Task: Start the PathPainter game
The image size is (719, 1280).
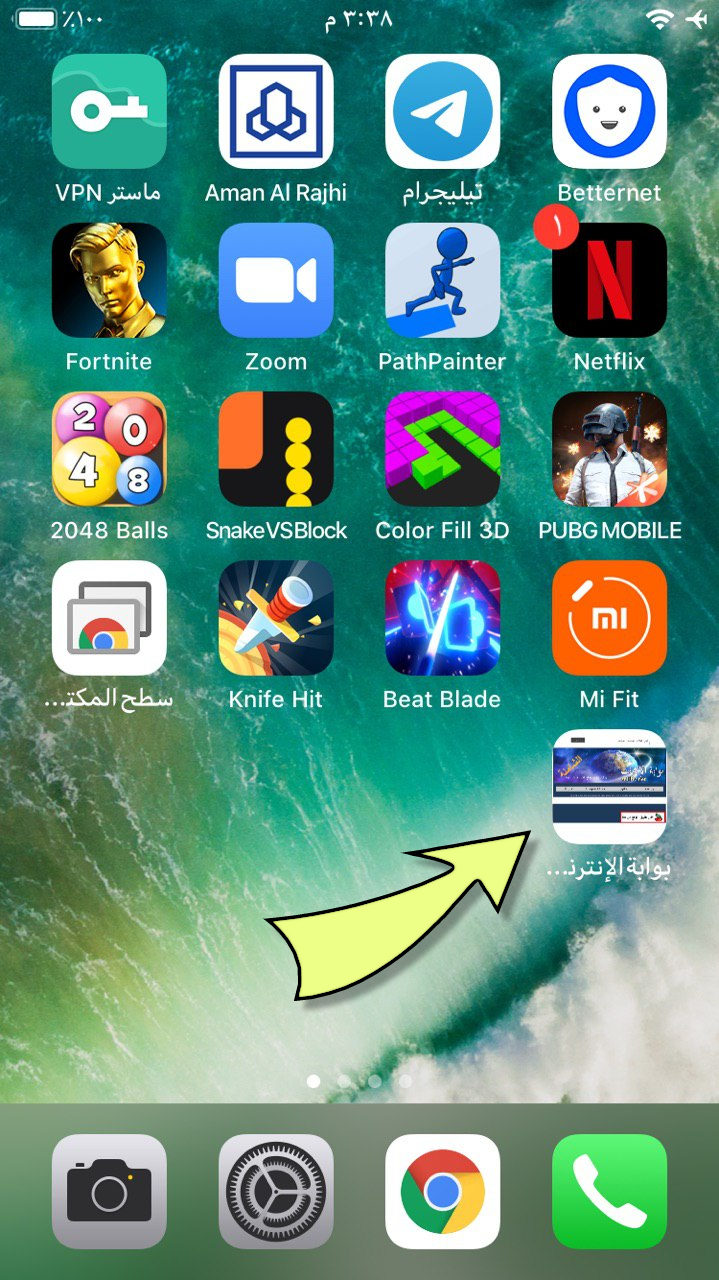Action: [x=442, y=280]
